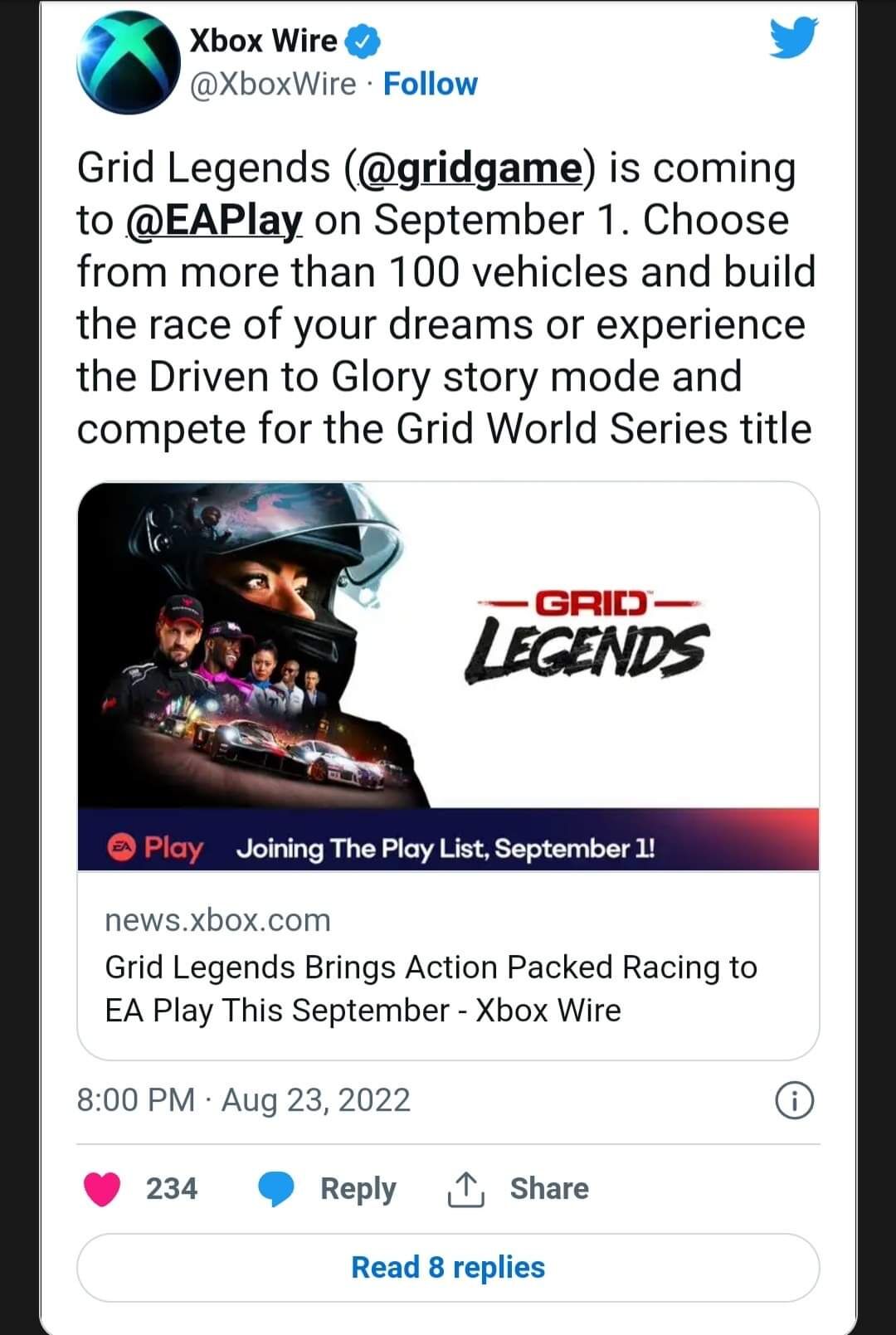Like the tweet with 234 likes
The width and height of the screenshot is (896, 1335).
103,1188
